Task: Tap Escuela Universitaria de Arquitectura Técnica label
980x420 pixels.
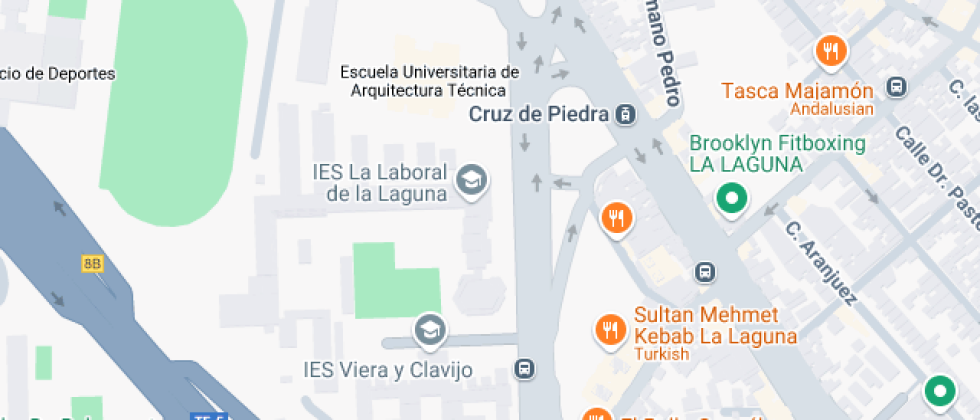Action: (x=429, y=81)
